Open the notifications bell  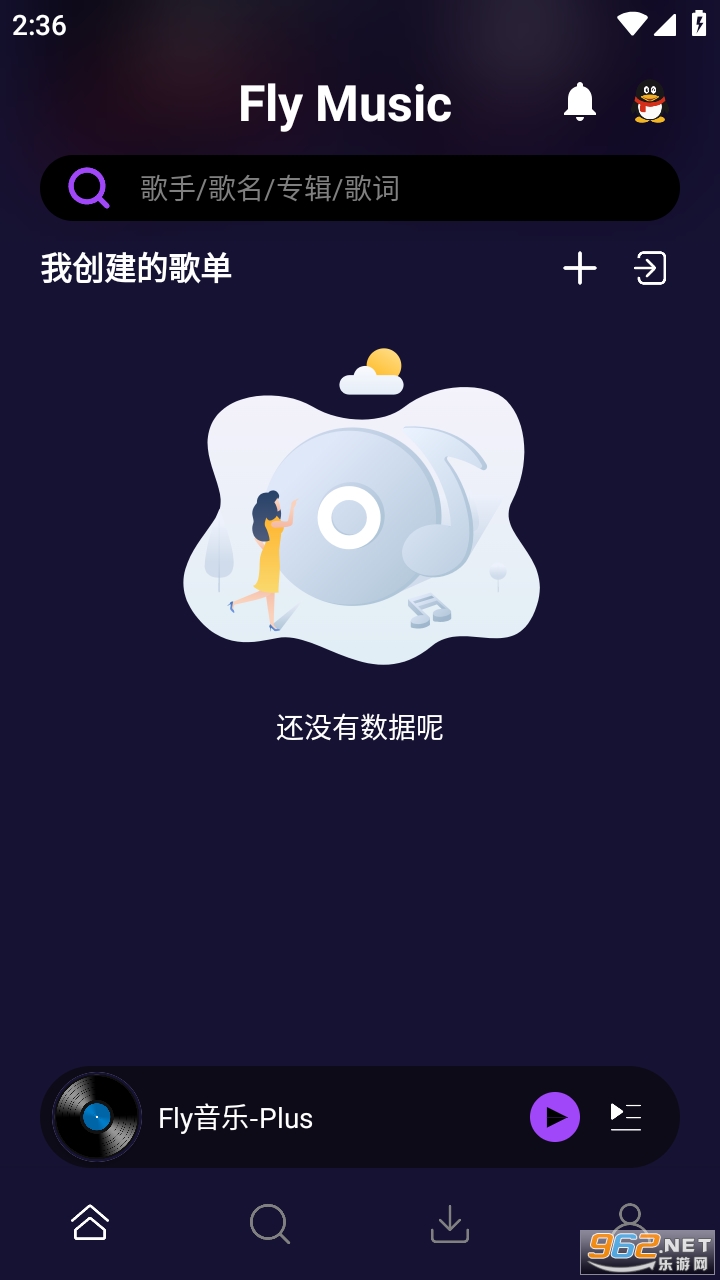pos(580,102)
